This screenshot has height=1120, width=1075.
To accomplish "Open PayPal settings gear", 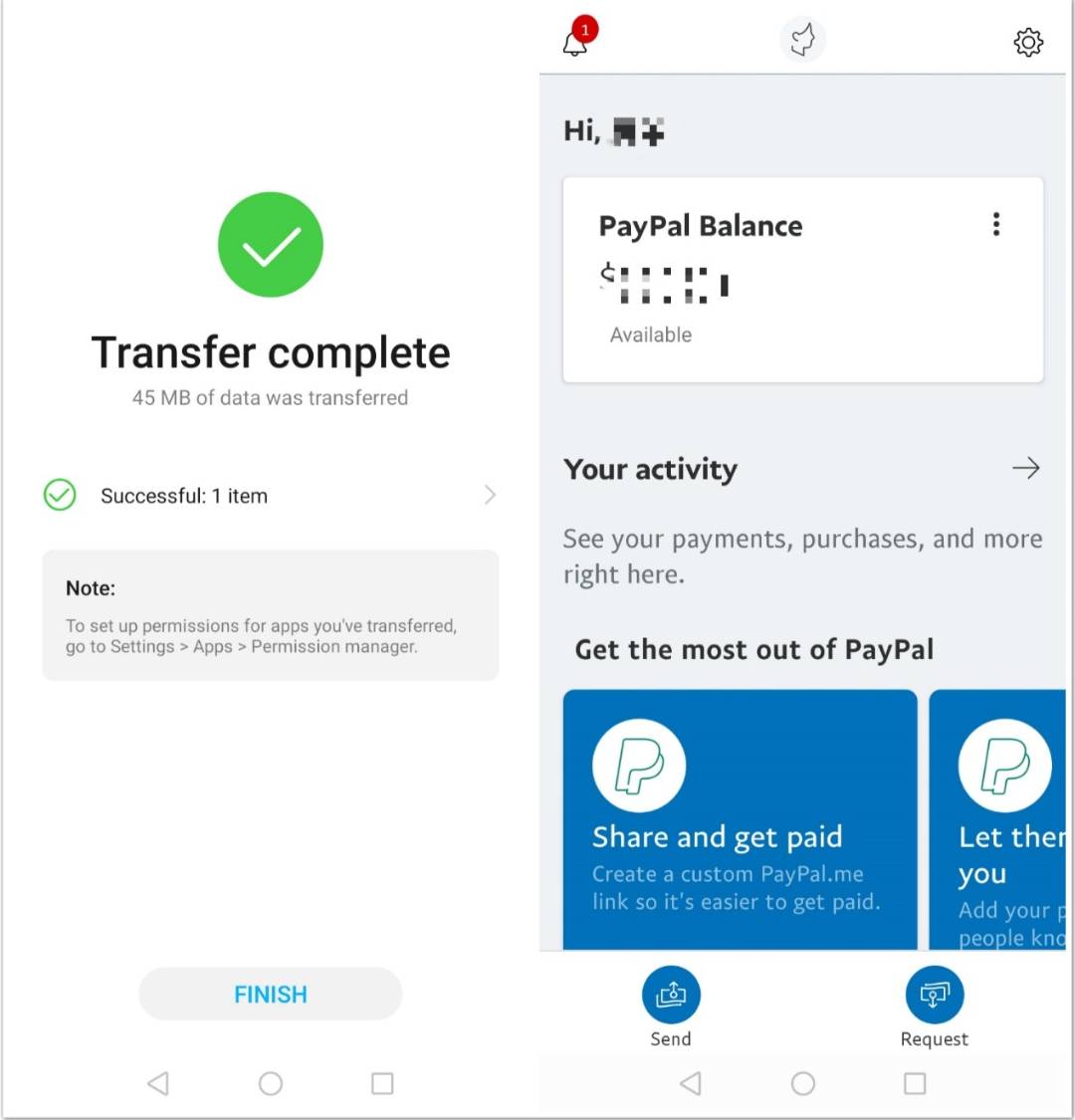I will [x=1028, y=42].
